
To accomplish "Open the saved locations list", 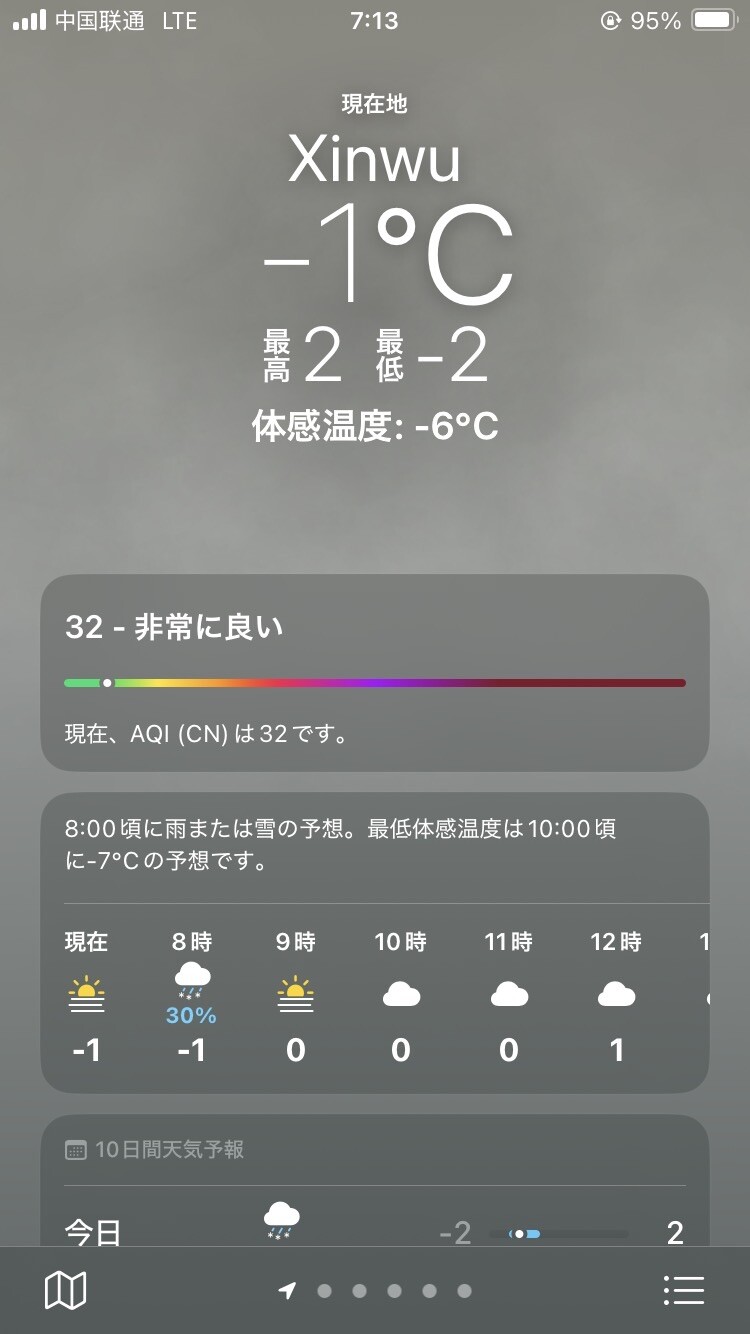I will [x=684, y=1290].
